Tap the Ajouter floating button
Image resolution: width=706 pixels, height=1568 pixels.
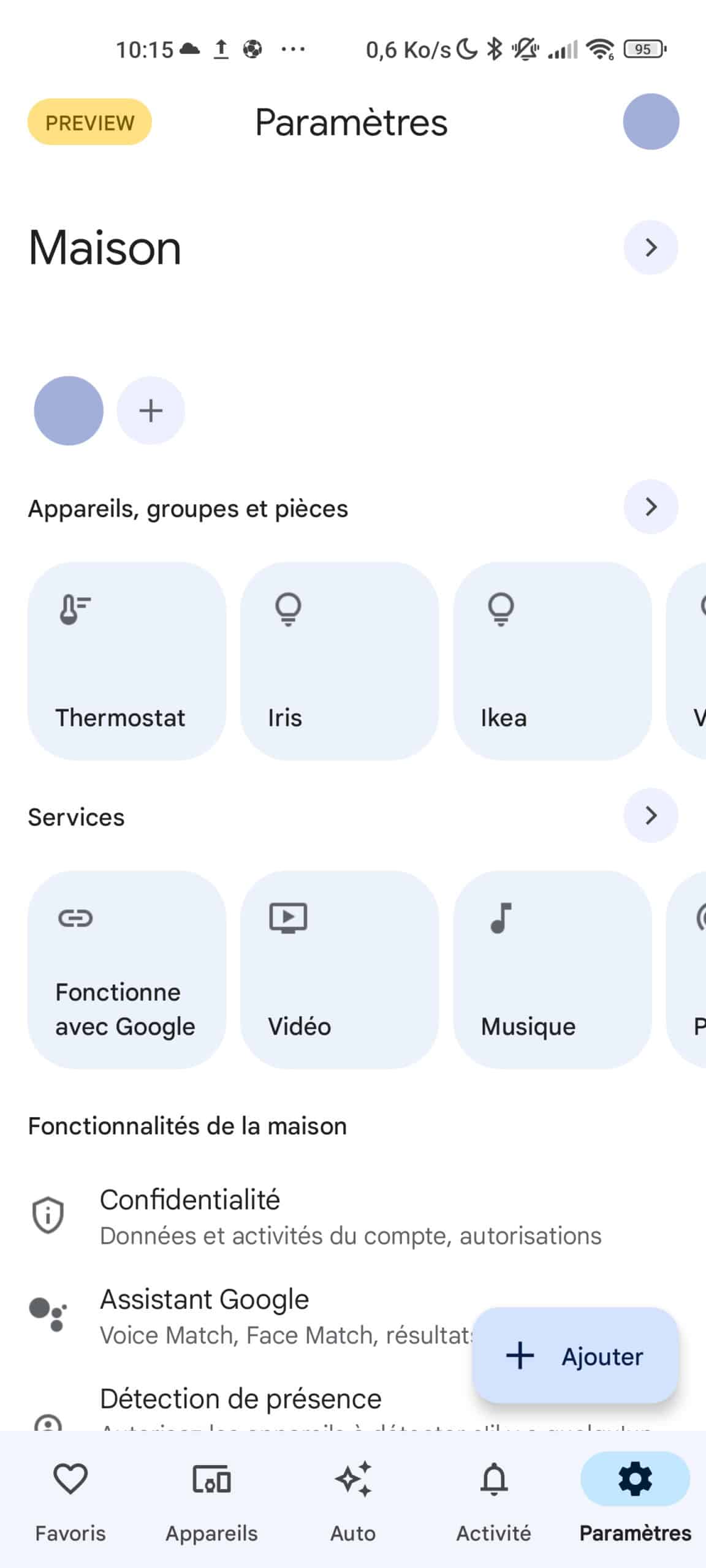pos(575,1356)
